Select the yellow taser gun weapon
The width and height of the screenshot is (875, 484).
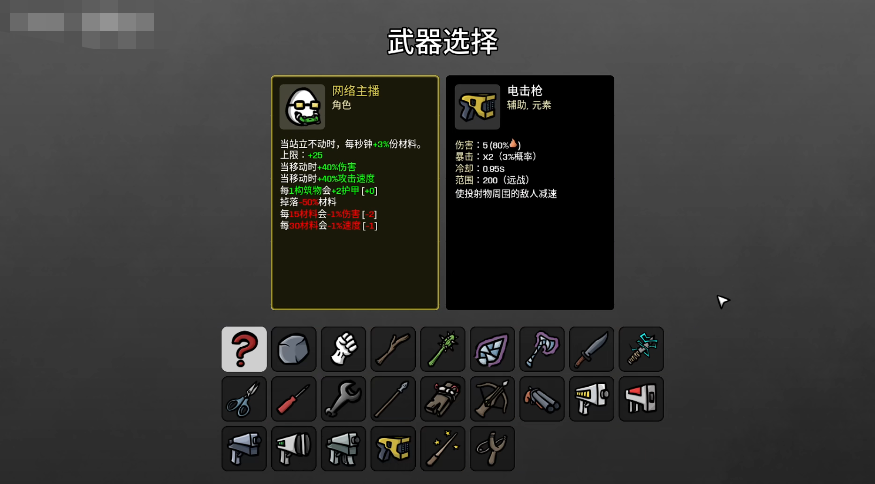click(x=393, y=448)
